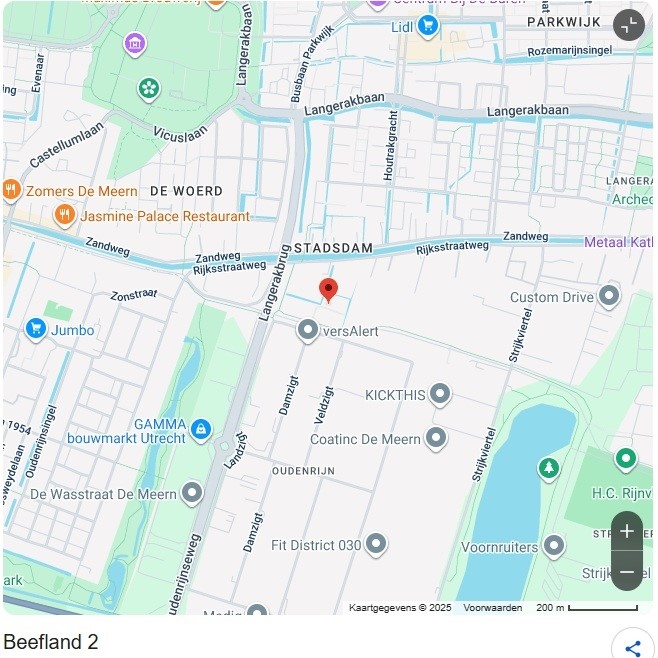Screen dimensions: 658x658
Task: Open the Lidl store marker
Action: coord(428,26)
